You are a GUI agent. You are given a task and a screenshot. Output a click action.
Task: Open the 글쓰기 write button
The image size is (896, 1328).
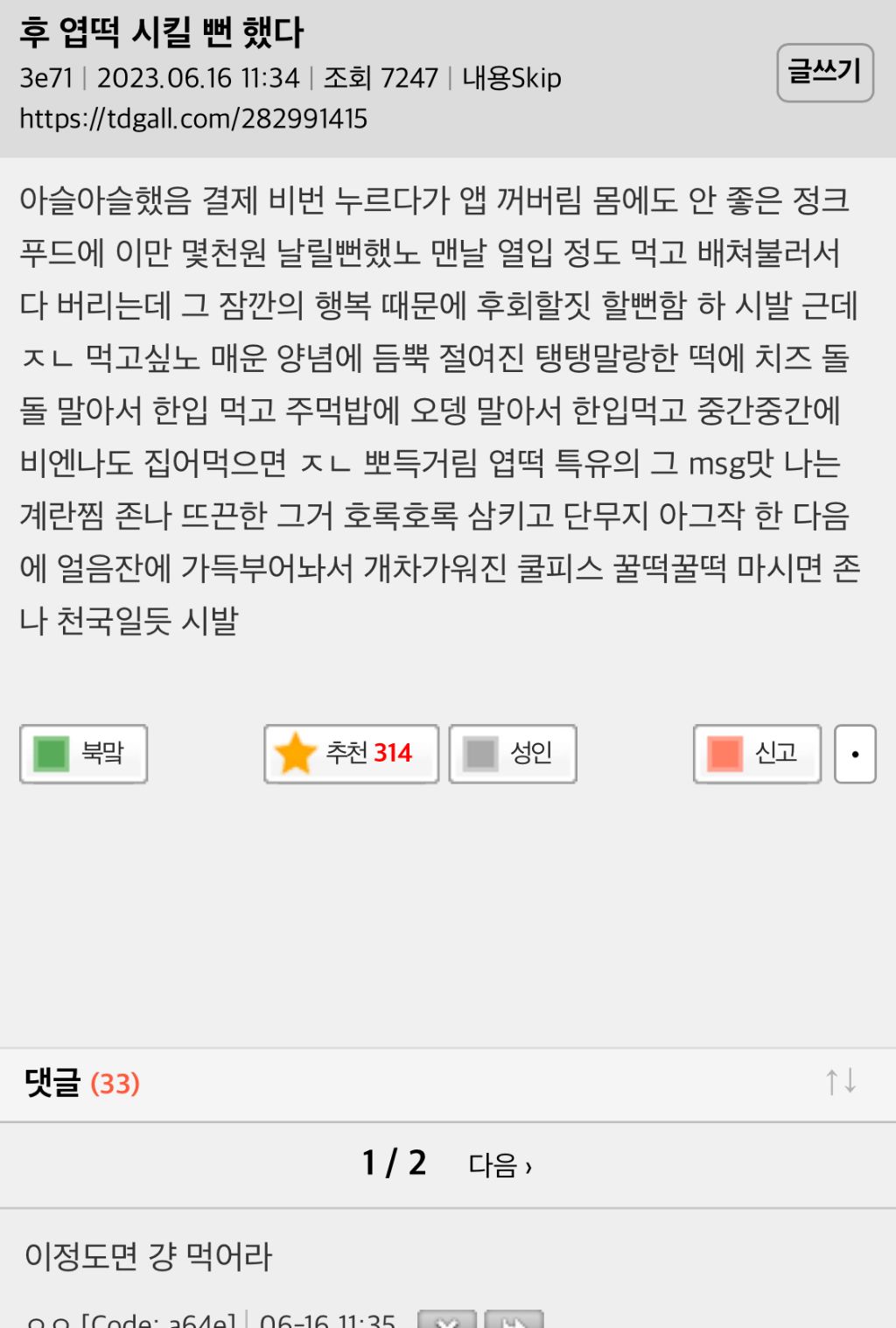[x=823, y=72]
